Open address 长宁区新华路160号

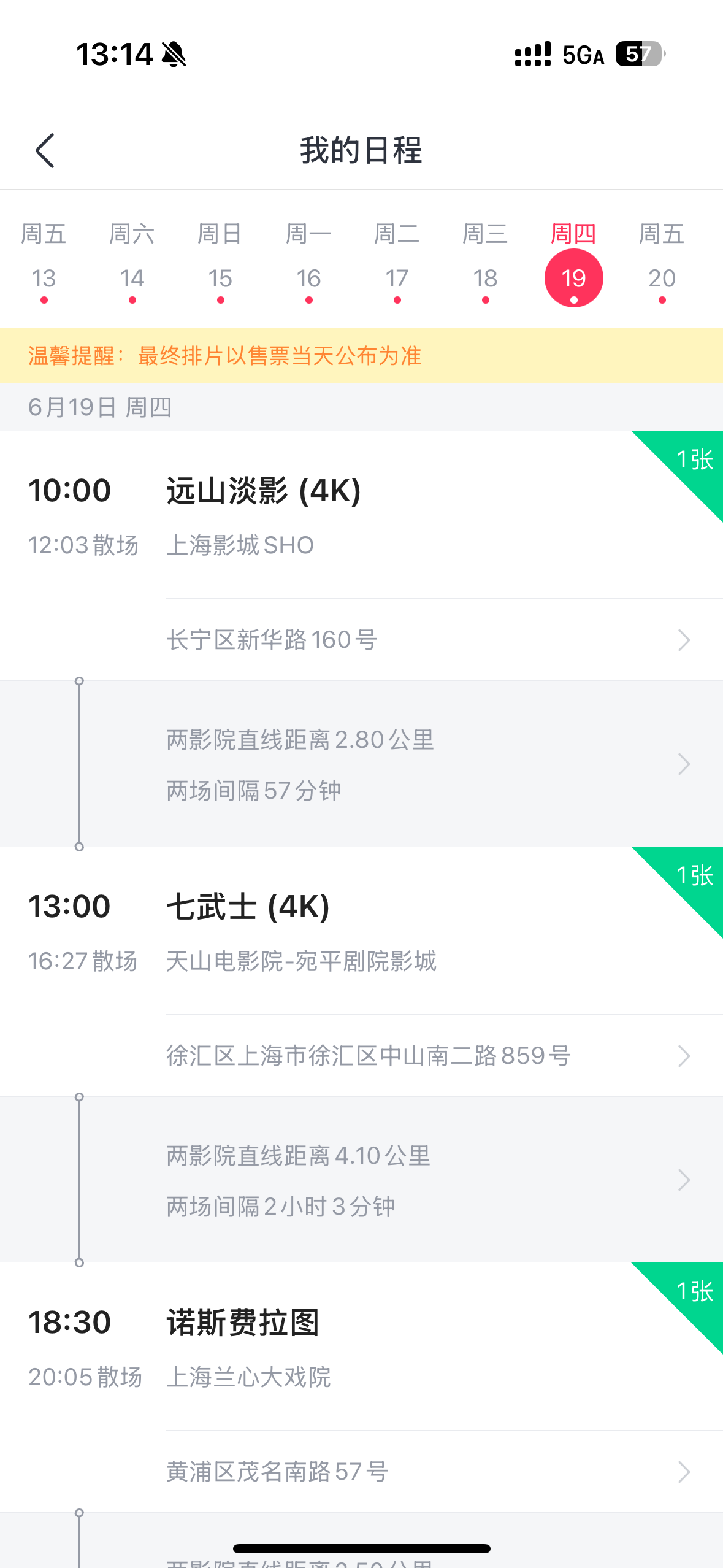(444, 640)
